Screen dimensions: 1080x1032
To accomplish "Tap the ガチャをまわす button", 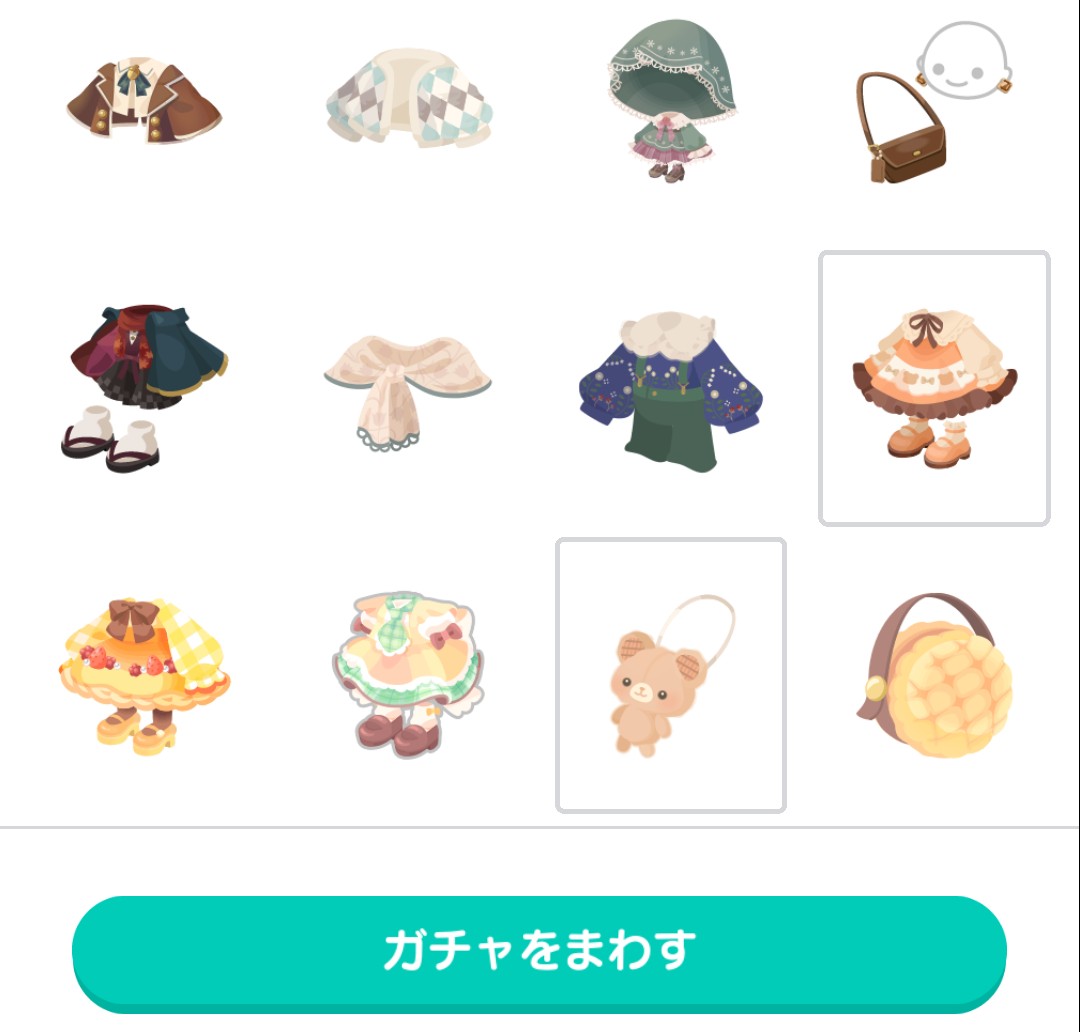I will [x=539, y=951].
